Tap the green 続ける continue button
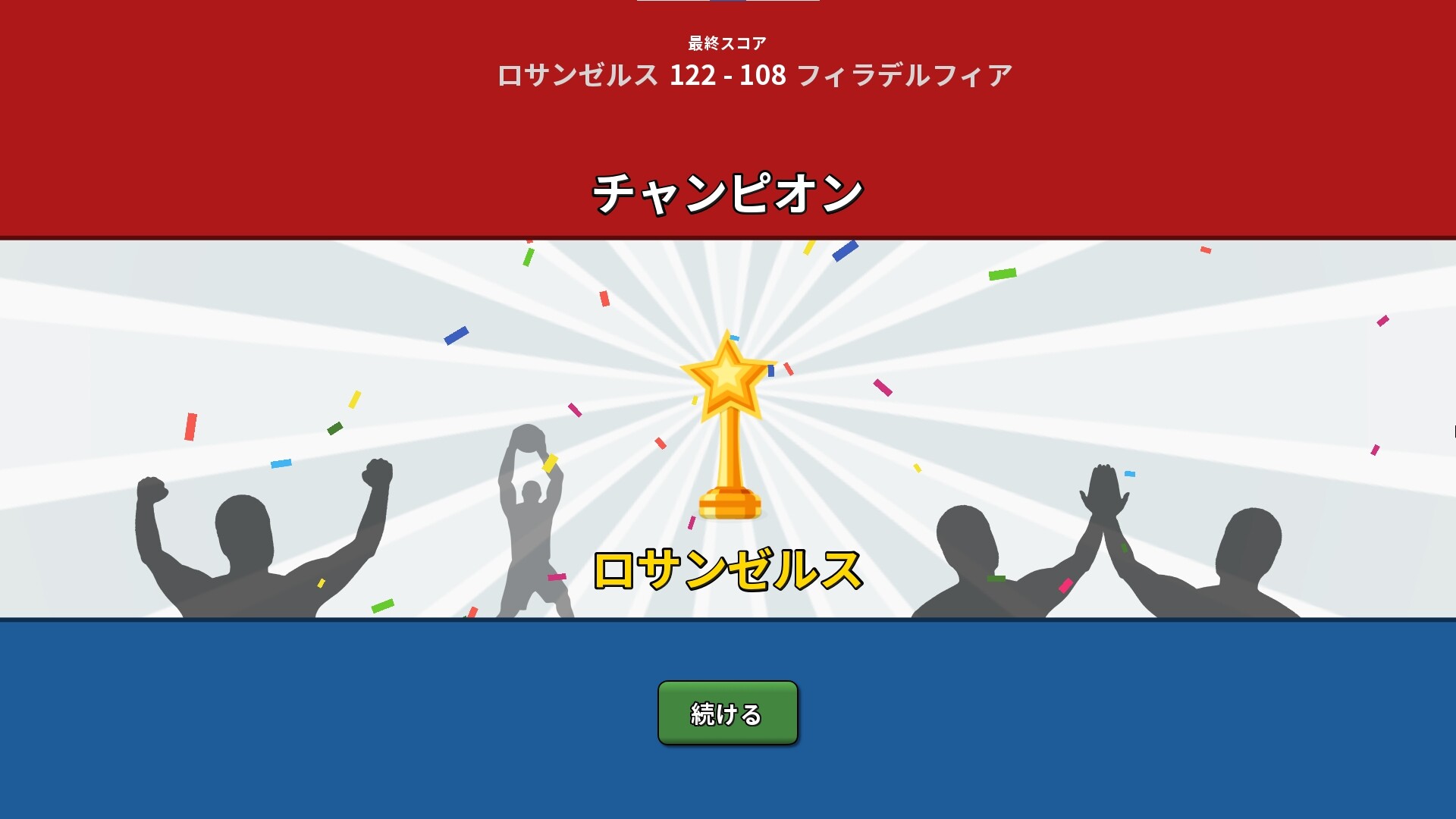1456x819 pixels. point(727,713)
